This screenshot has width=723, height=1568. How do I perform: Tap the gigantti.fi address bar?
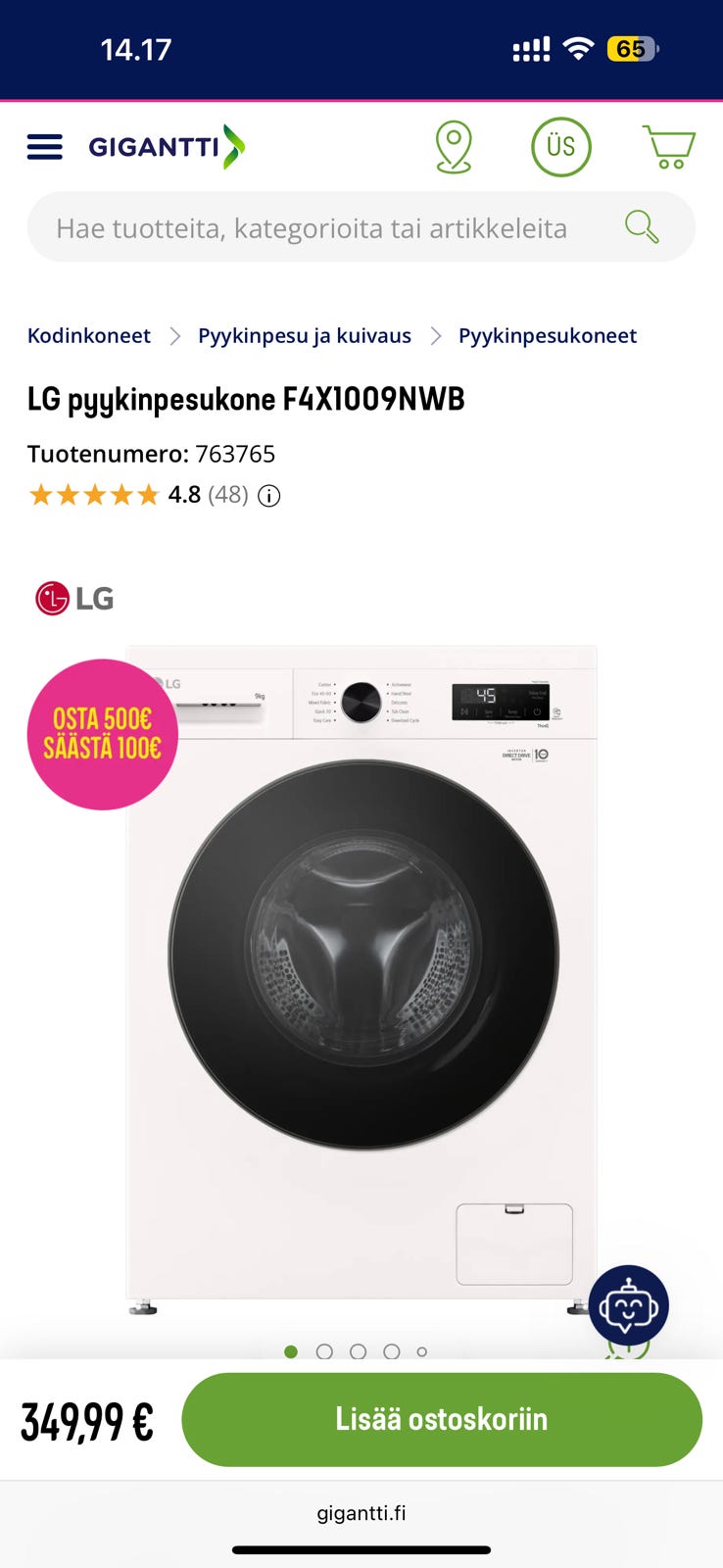click(x=361, y=1513)
